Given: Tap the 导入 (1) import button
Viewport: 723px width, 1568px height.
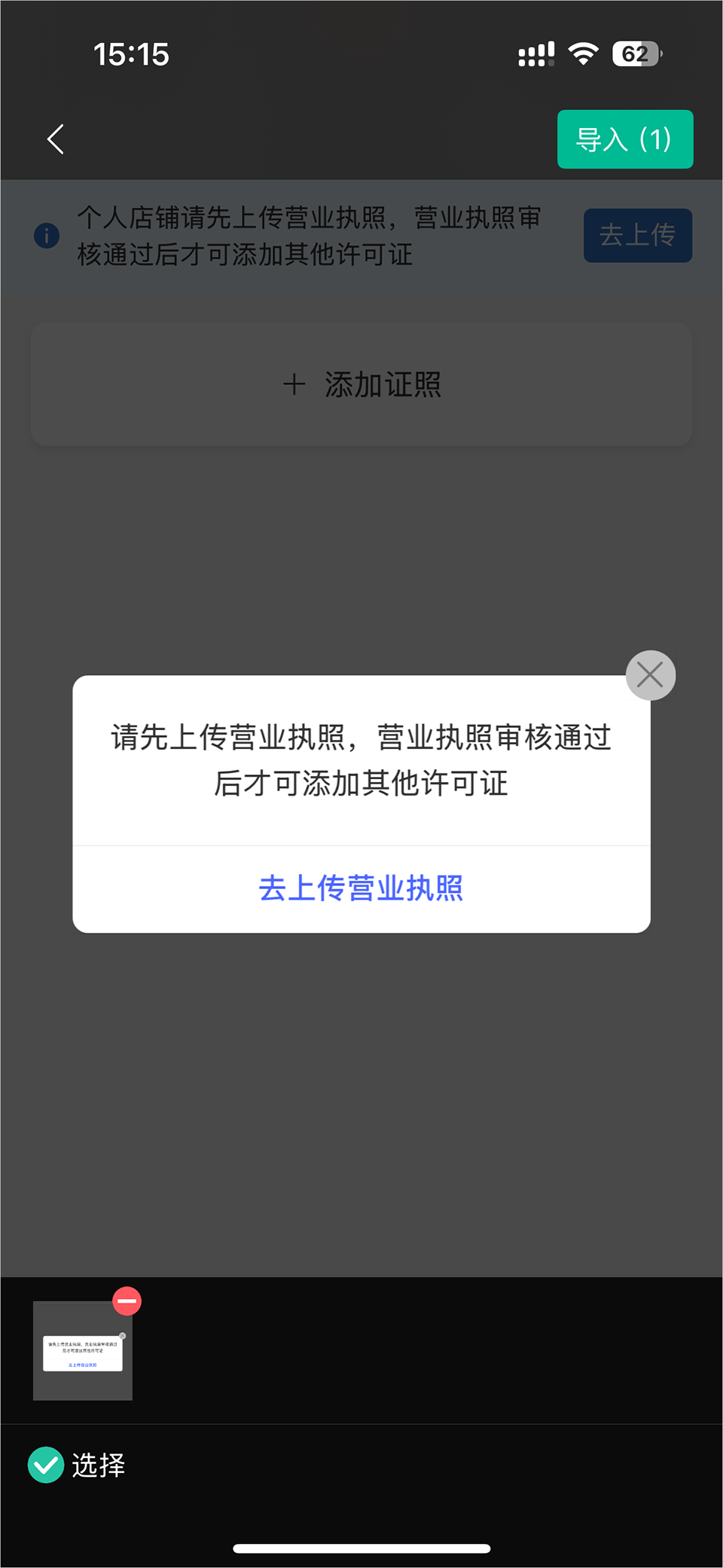Looking at the screenshot, I should [x=624, y=139].
